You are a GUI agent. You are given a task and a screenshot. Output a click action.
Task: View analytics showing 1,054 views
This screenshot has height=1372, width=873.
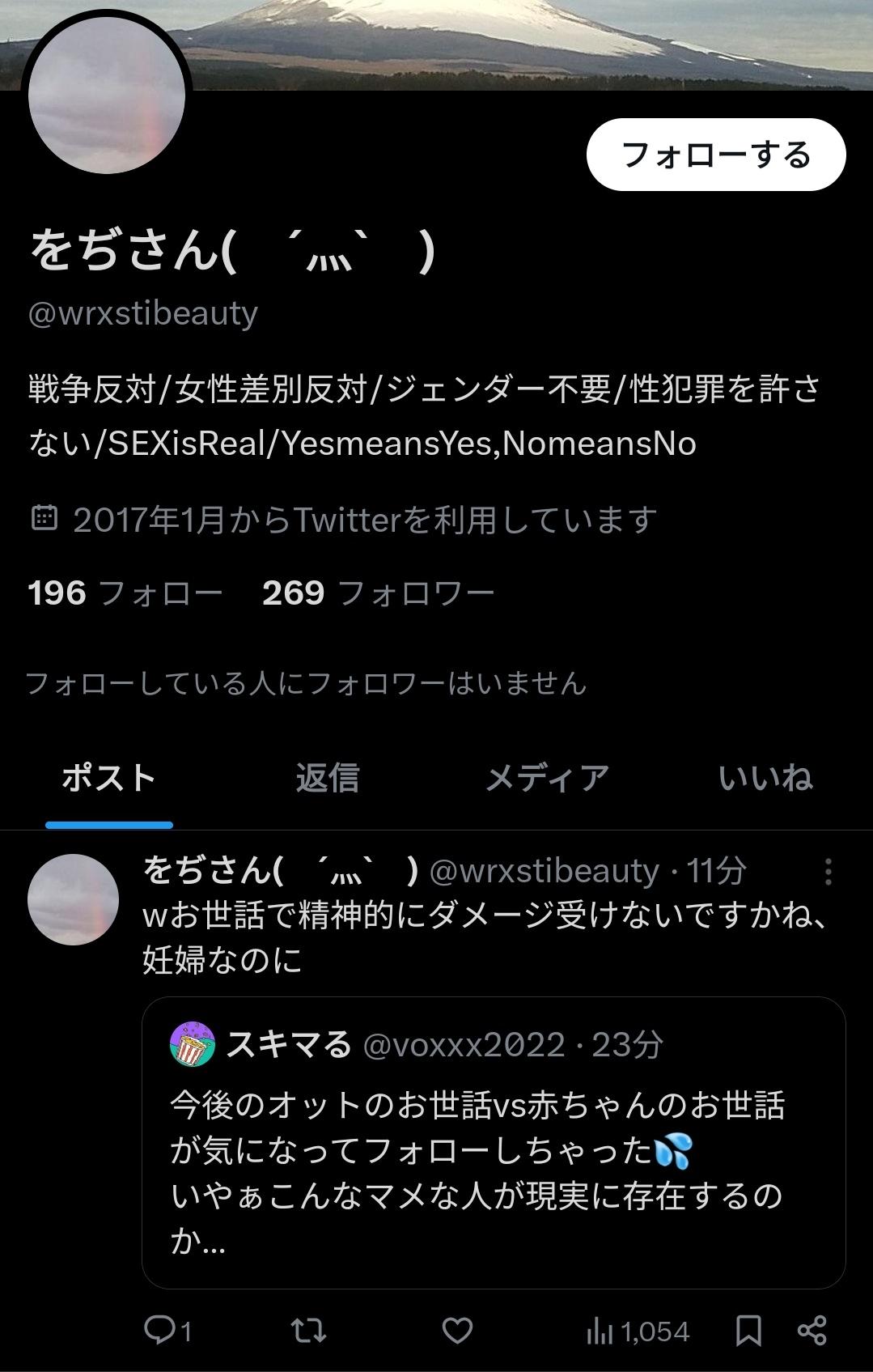click(638, 1332)
